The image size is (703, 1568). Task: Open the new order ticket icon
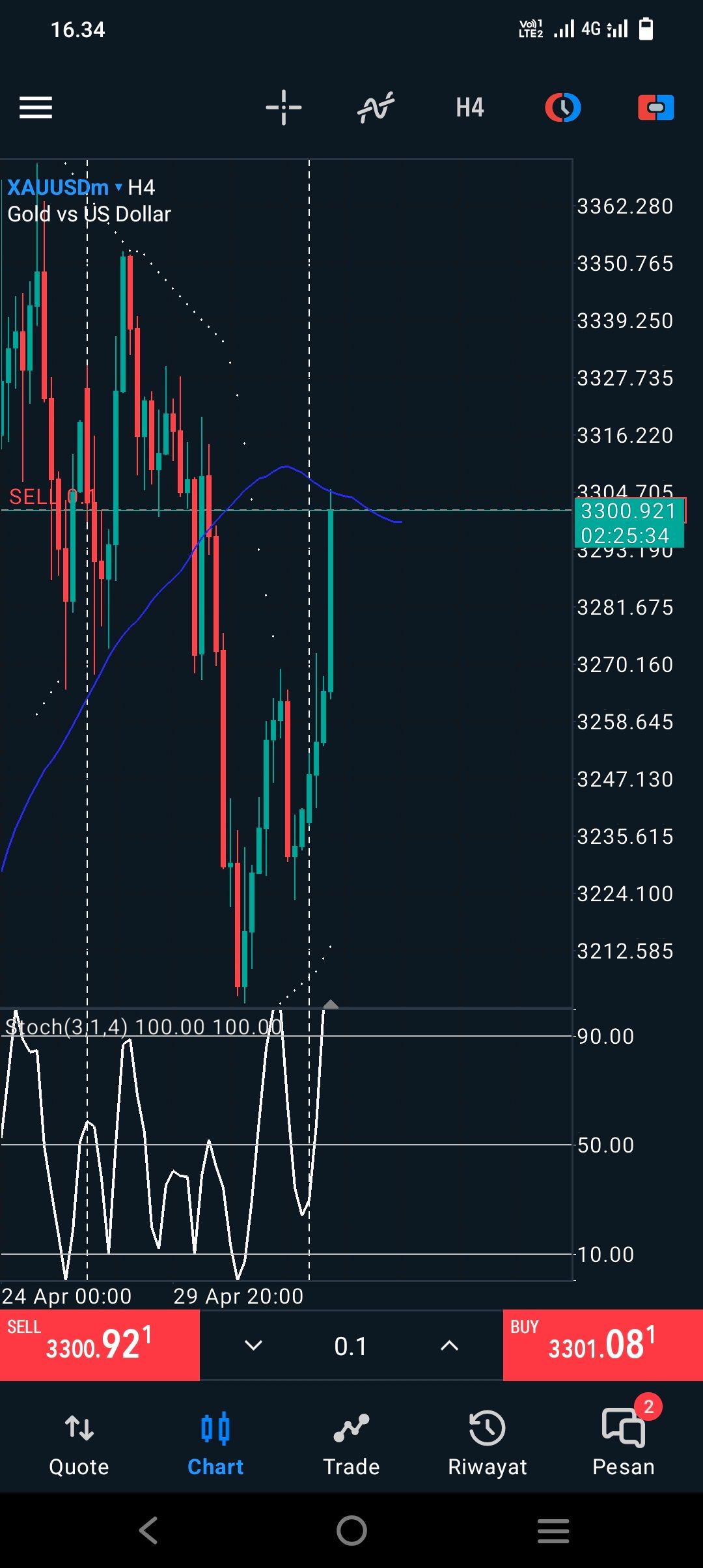click(x=655, y=107)
